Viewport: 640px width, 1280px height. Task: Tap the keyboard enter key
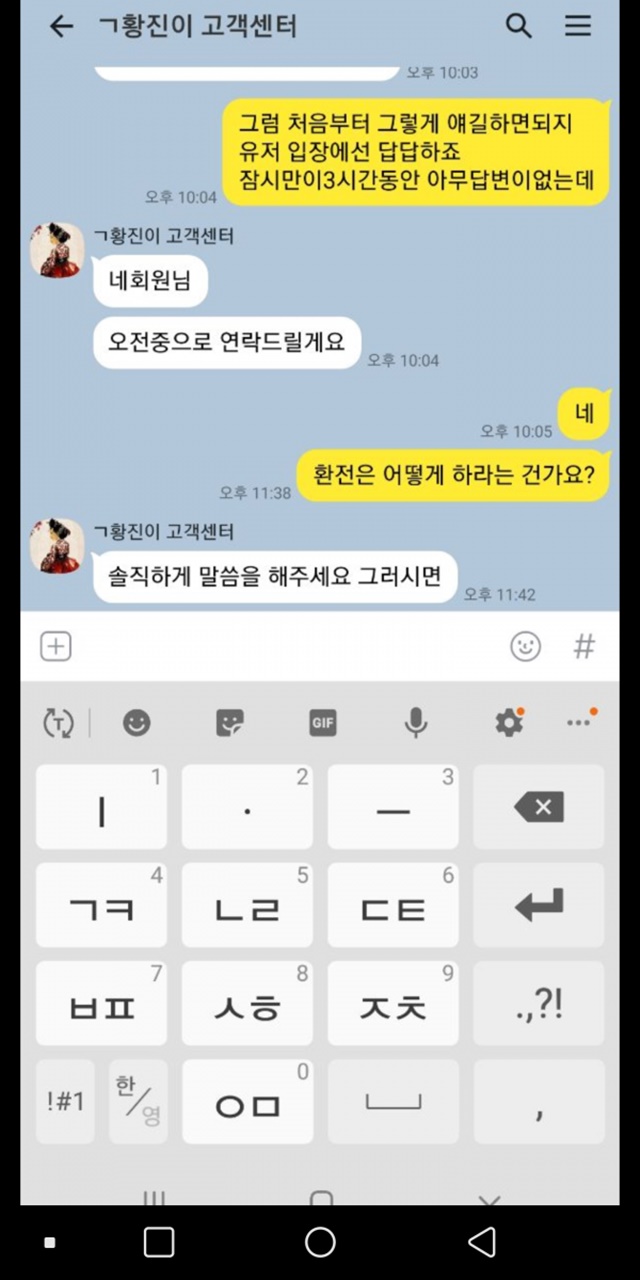tap(539, 905)
